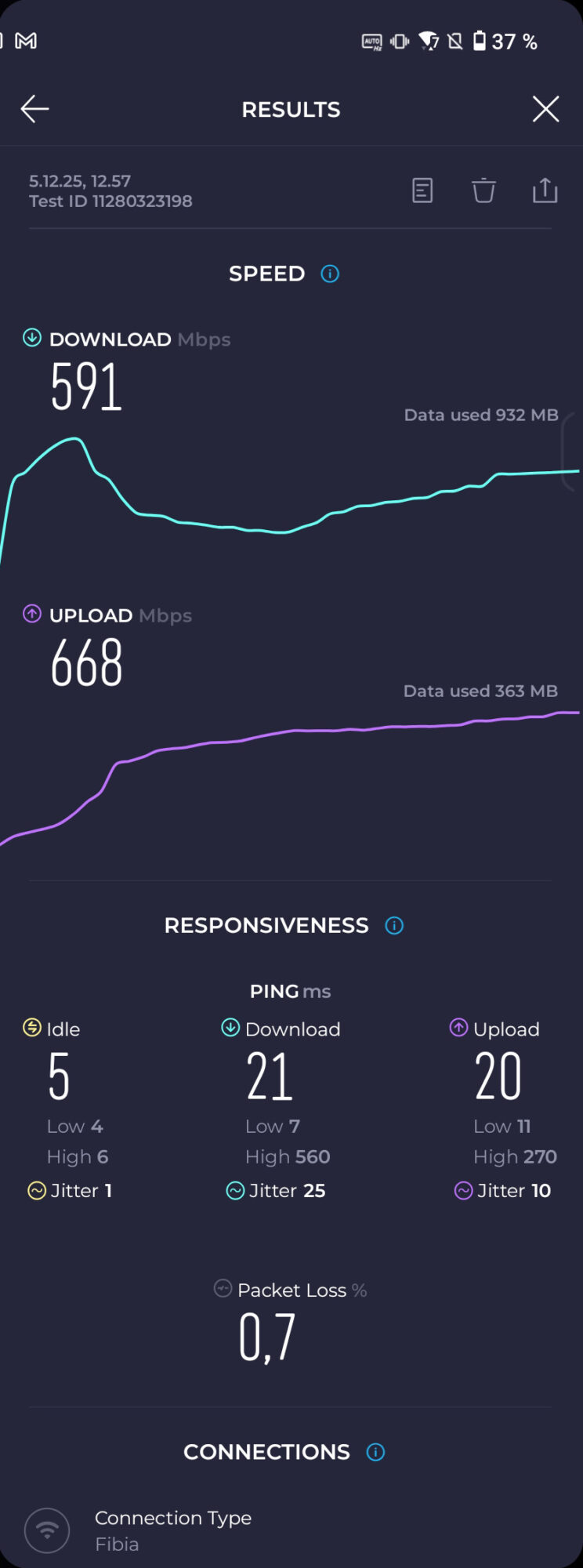
Task: Tap the Download jitter wave icon
Action: tap(235, 1191)
